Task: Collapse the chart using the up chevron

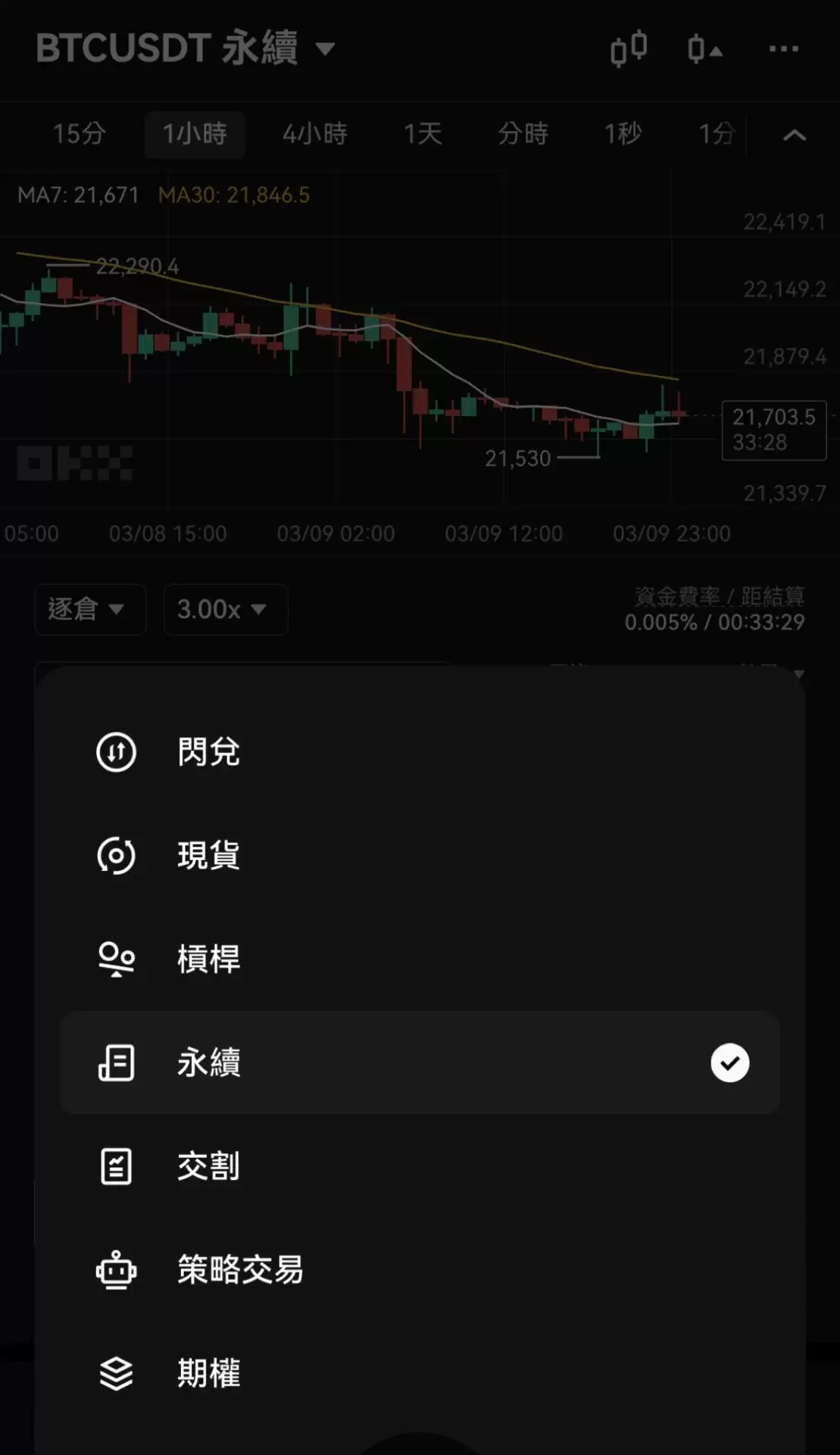Action: tap(794, 135)
